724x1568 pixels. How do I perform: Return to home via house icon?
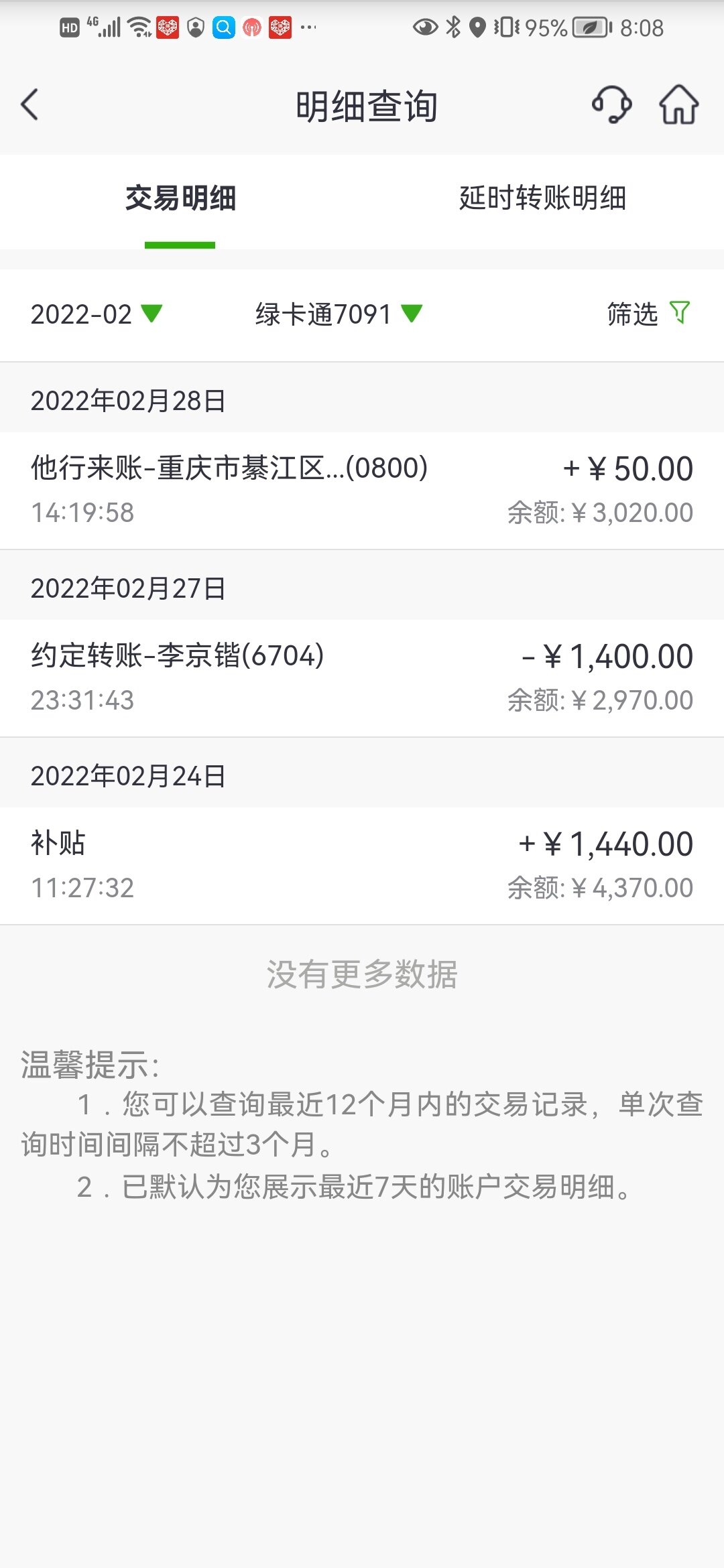click(678, 105)
